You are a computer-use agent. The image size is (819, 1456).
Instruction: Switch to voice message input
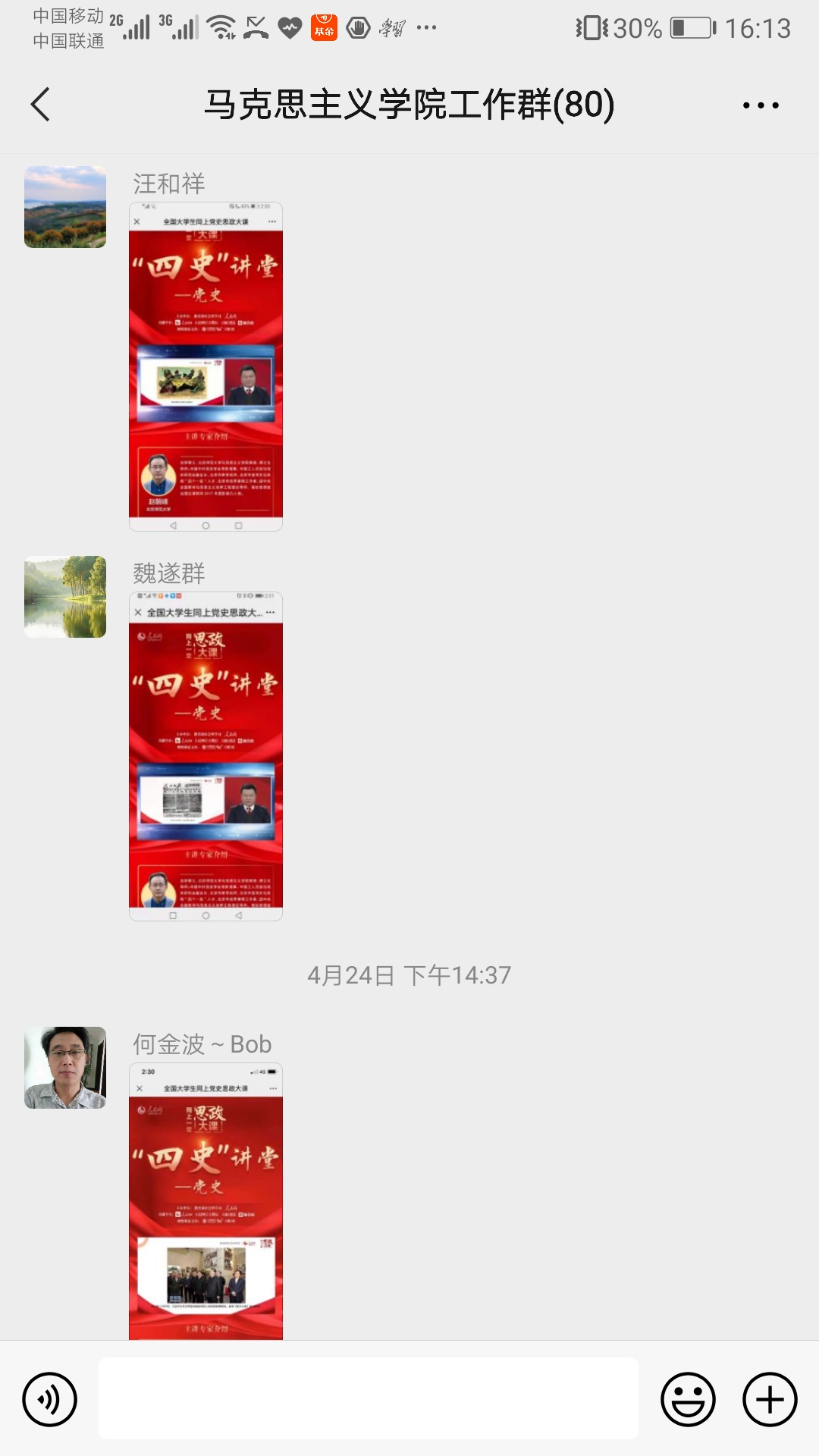coord(50,1399)
